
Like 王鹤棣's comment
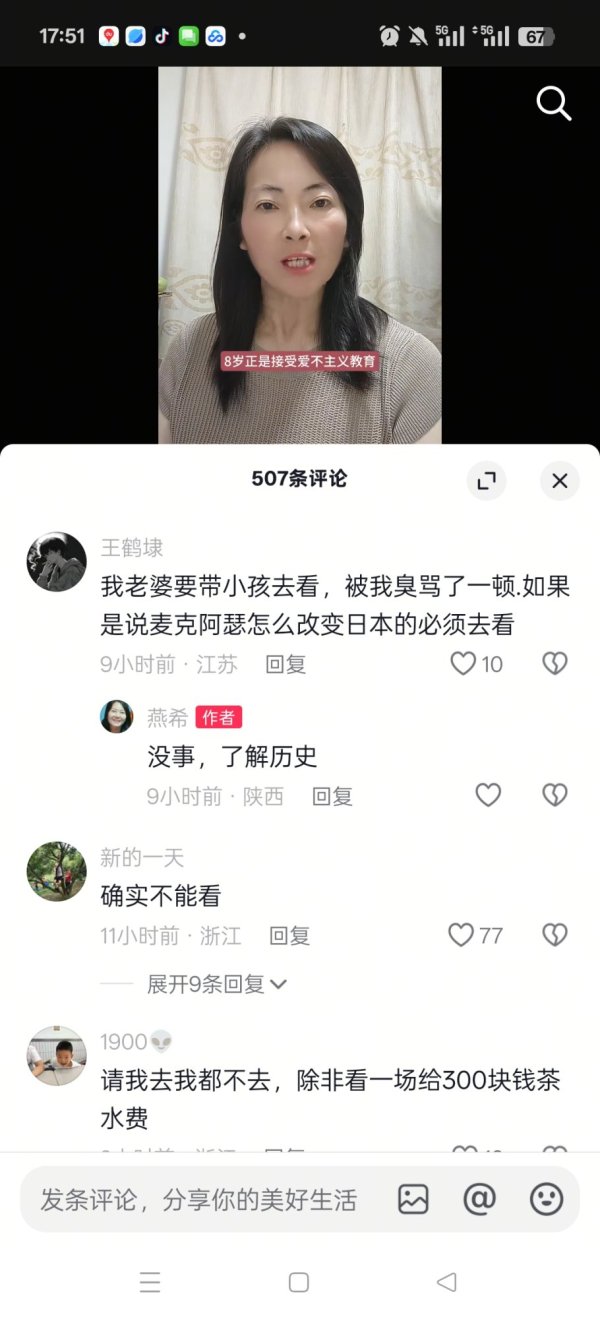(463, 664)
